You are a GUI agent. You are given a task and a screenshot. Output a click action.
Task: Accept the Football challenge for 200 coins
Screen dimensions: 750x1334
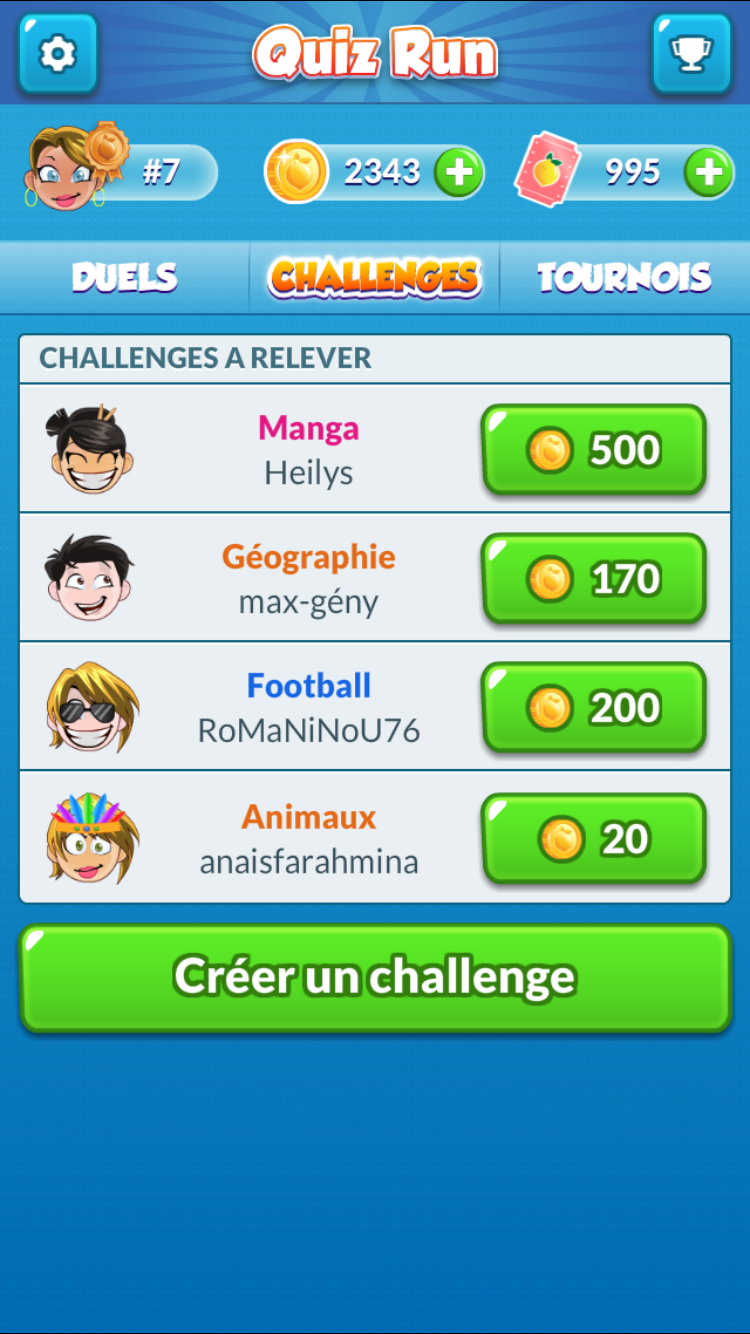pos(594,708)
